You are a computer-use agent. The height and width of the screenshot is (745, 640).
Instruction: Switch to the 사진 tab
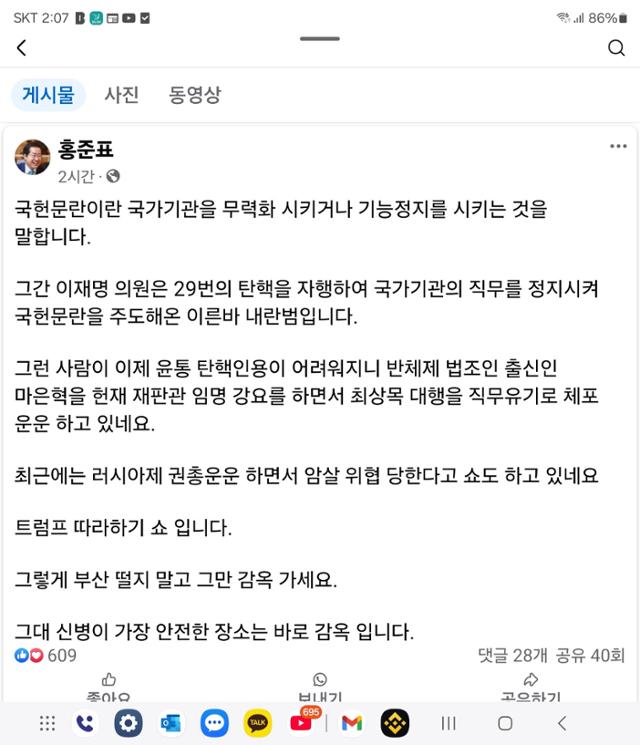pos(122,96)
